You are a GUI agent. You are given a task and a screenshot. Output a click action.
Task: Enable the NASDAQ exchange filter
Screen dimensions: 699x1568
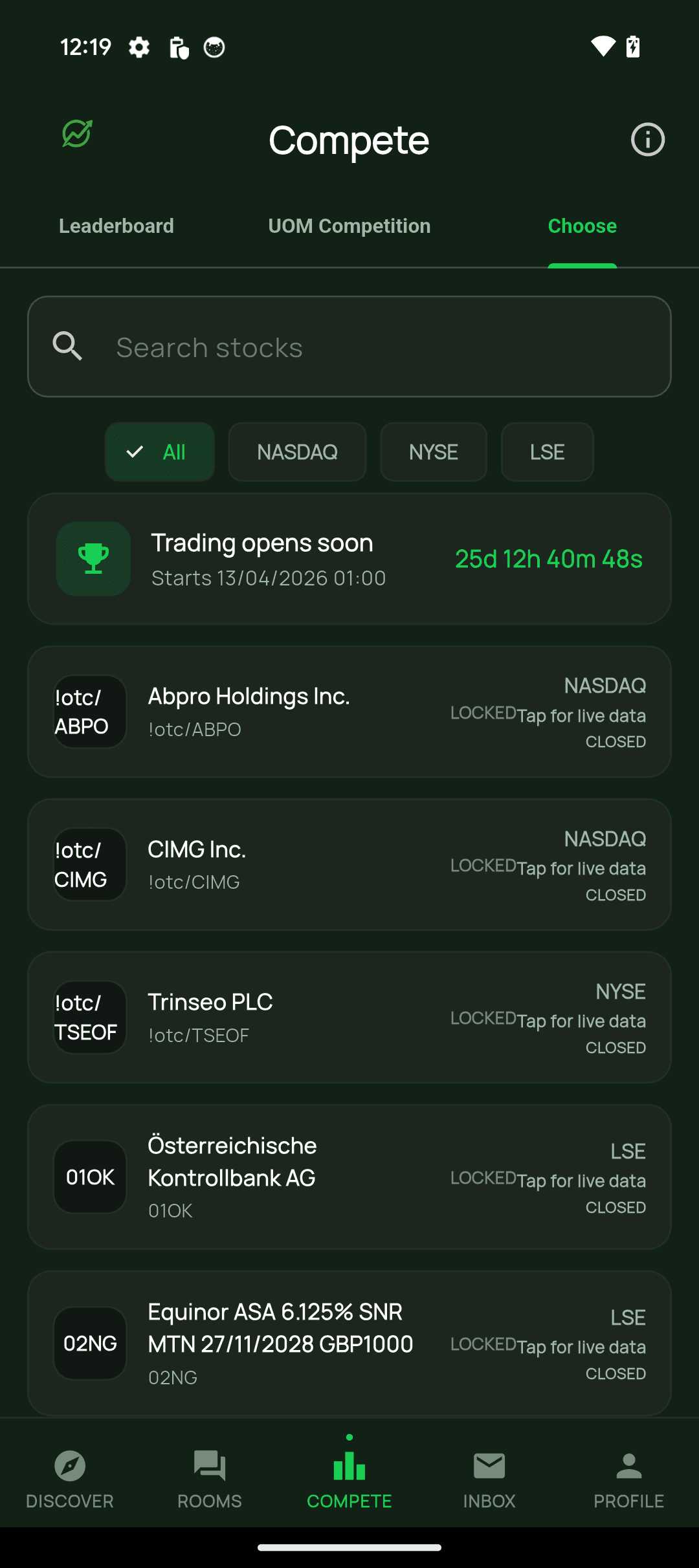click(297, 452)
